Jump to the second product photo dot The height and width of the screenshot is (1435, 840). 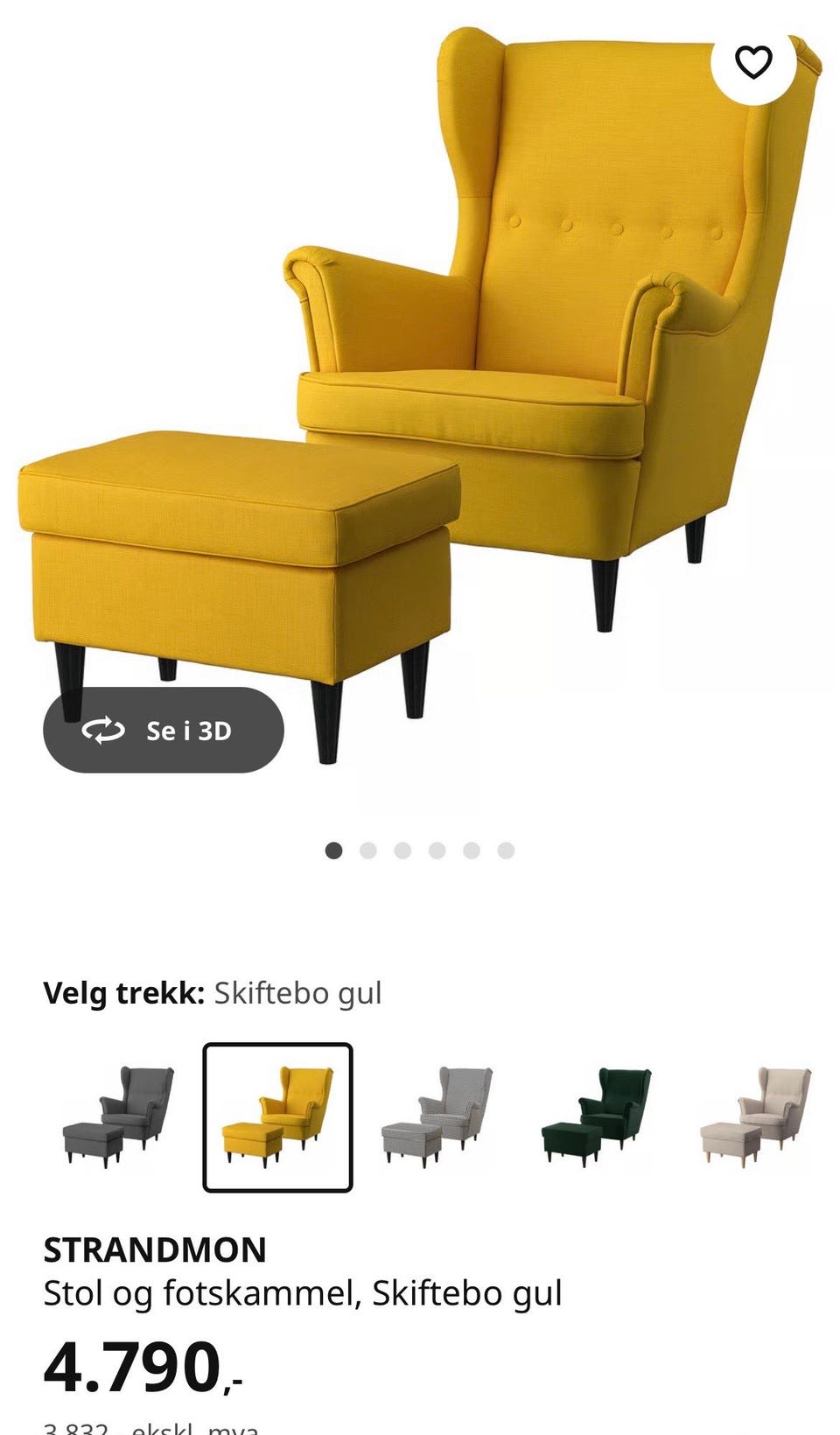pyautogui.click(x=367, y=849)
